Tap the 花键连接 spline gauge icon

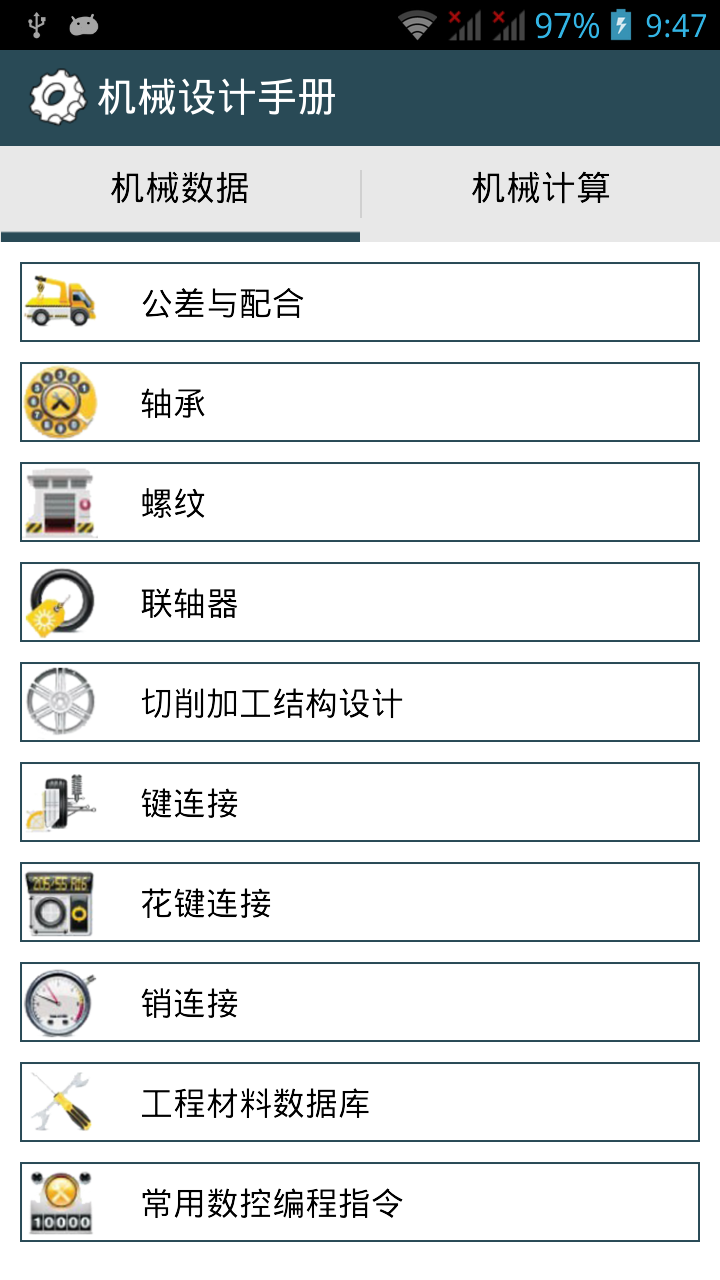click(58, 901)
